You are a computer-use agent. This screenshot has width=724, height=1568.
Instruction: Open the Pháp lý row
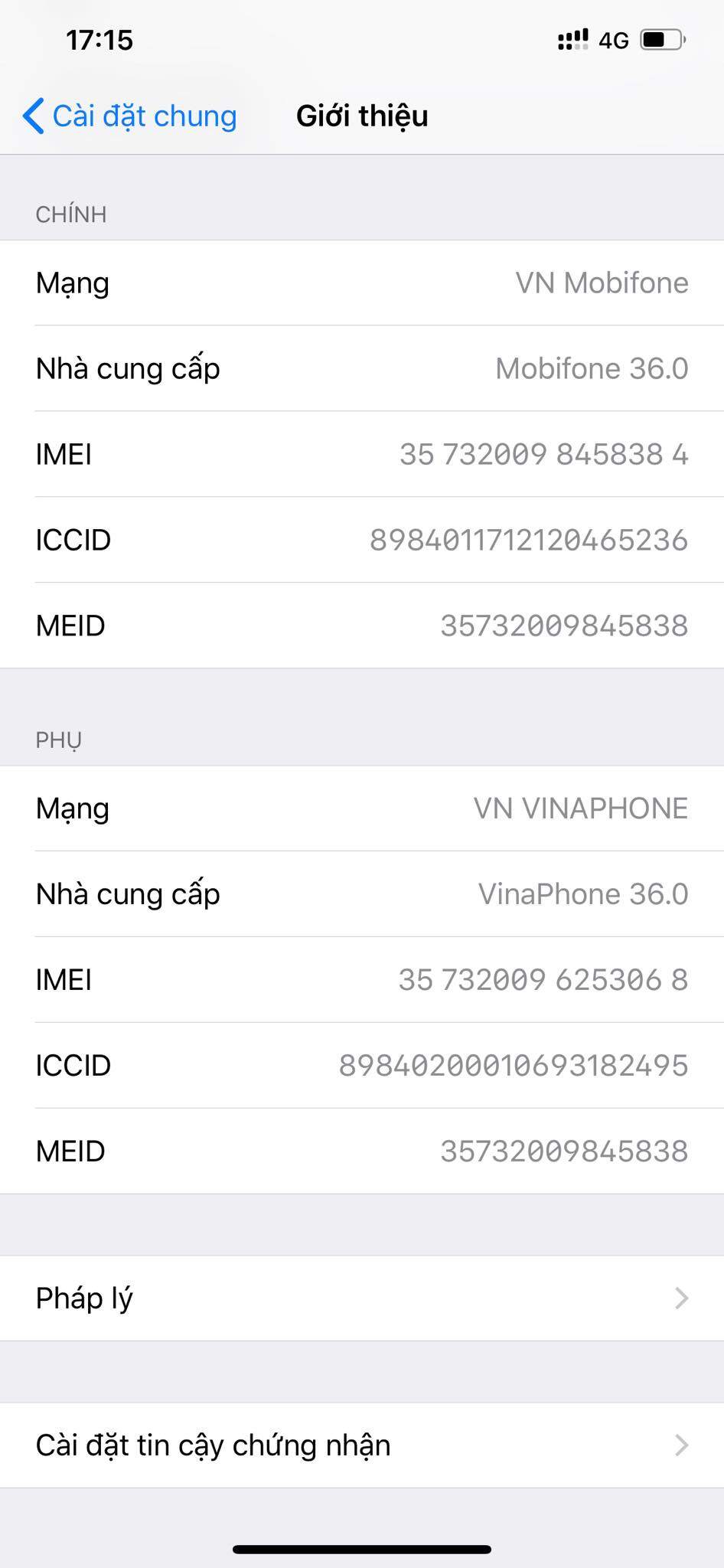(362, 1298)
